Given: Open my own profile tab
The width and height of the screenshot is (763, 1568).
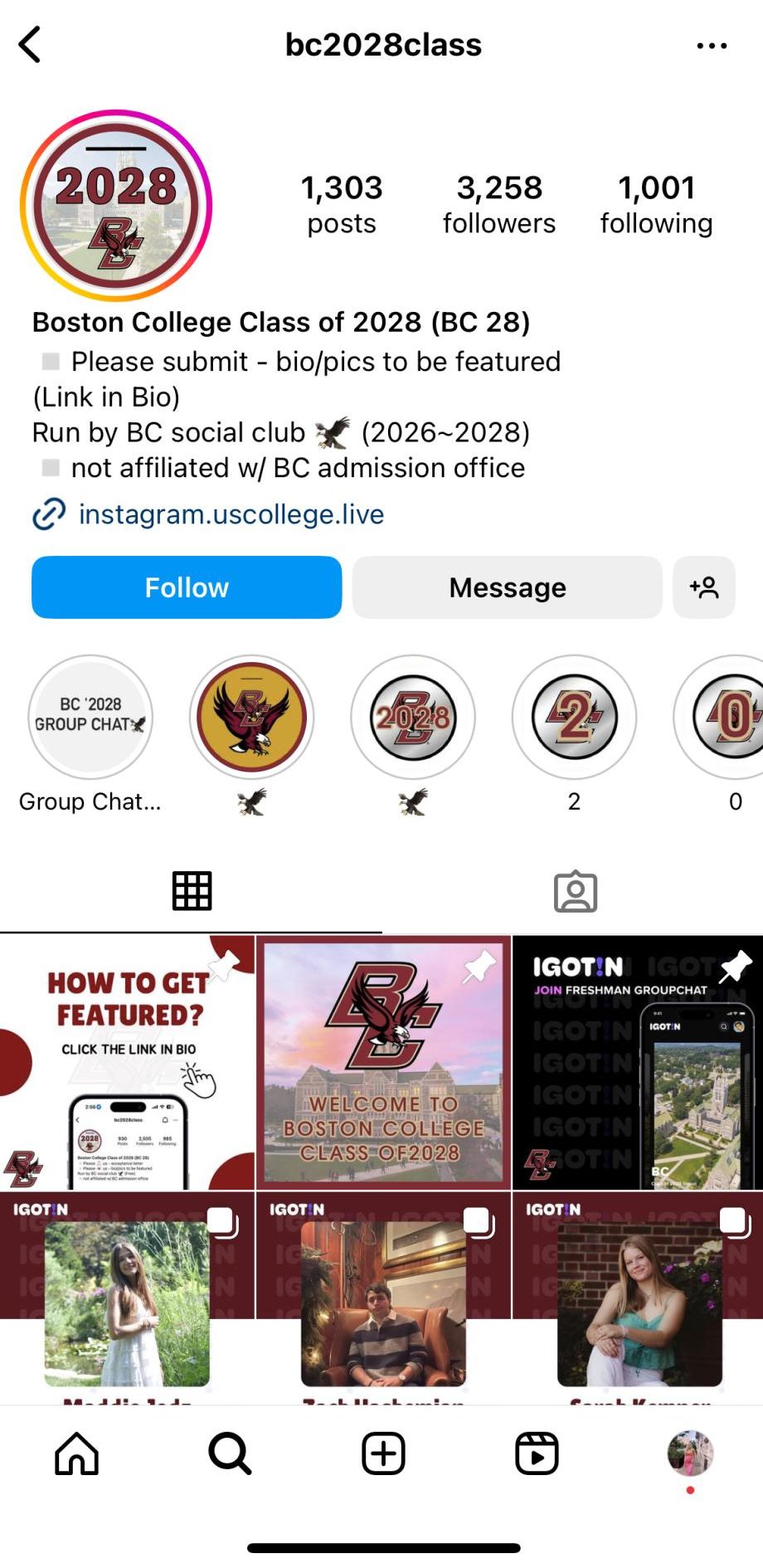Looking at the screenshot, I should coord(690,1454).
